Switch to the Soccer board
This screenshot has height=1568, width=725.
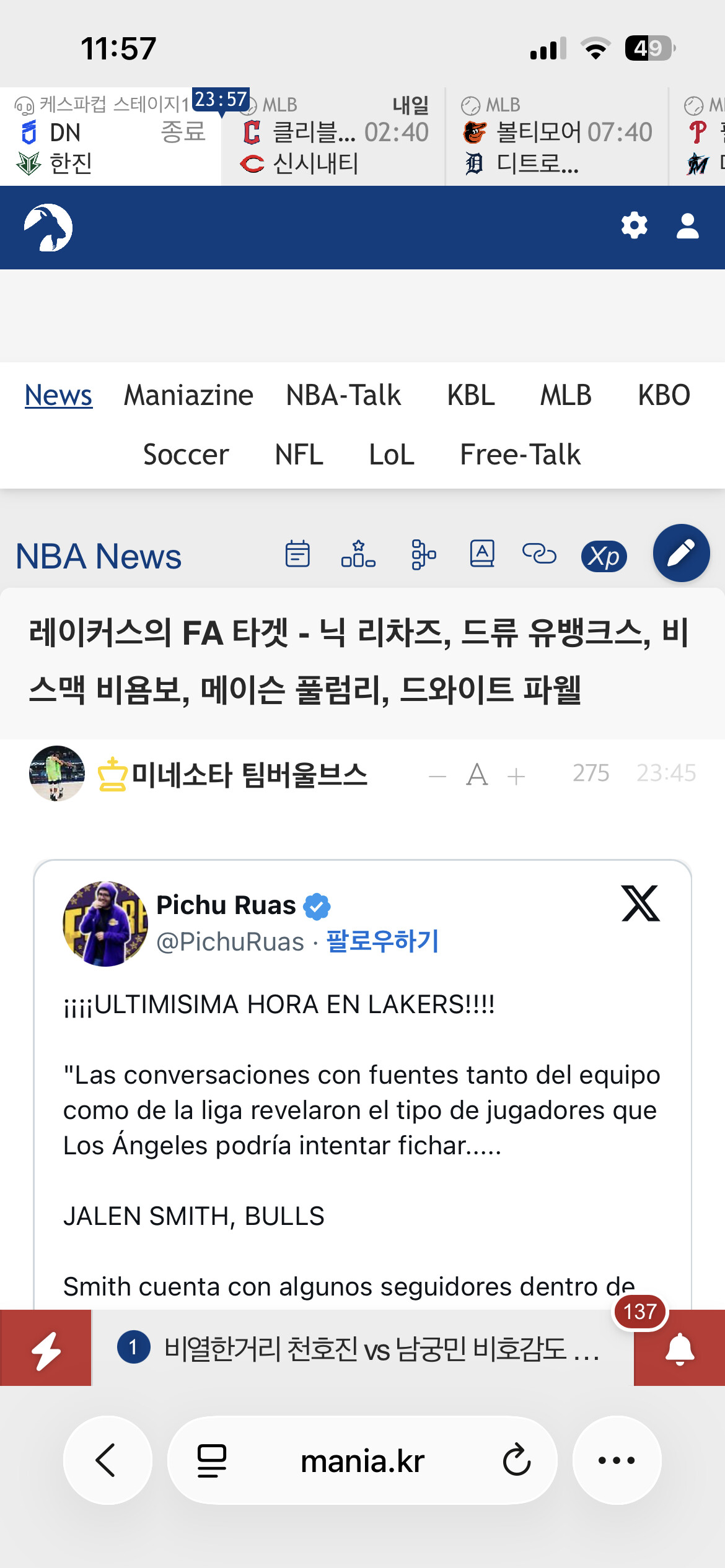click(186, 455)
